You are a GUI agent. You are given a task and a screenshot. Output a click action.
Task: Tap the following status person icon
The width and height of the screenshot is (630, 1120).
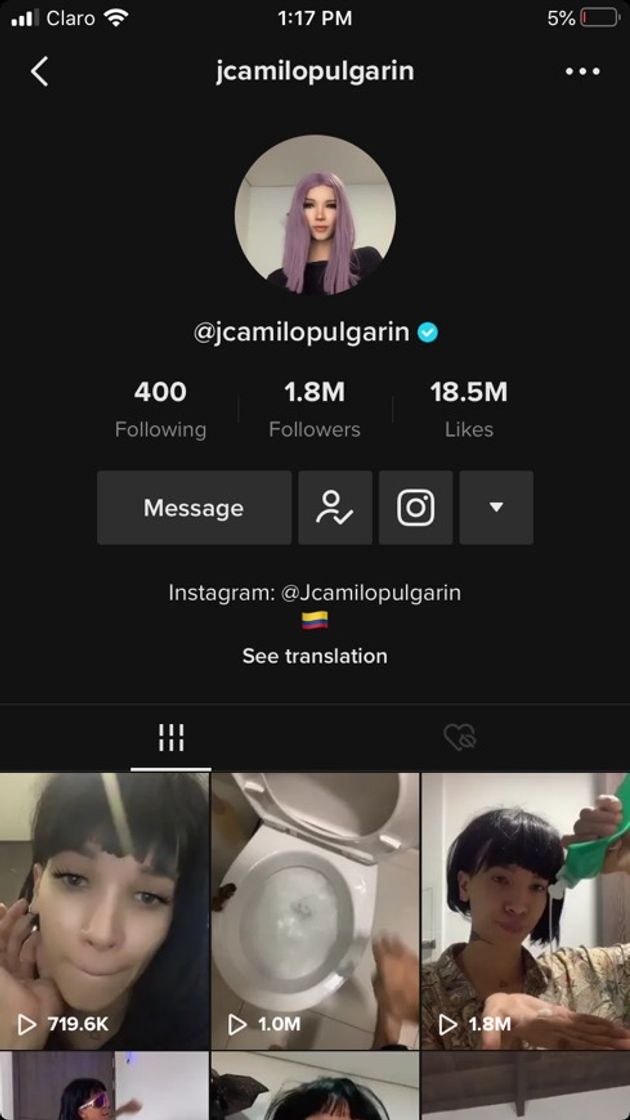tap(335, 508)
